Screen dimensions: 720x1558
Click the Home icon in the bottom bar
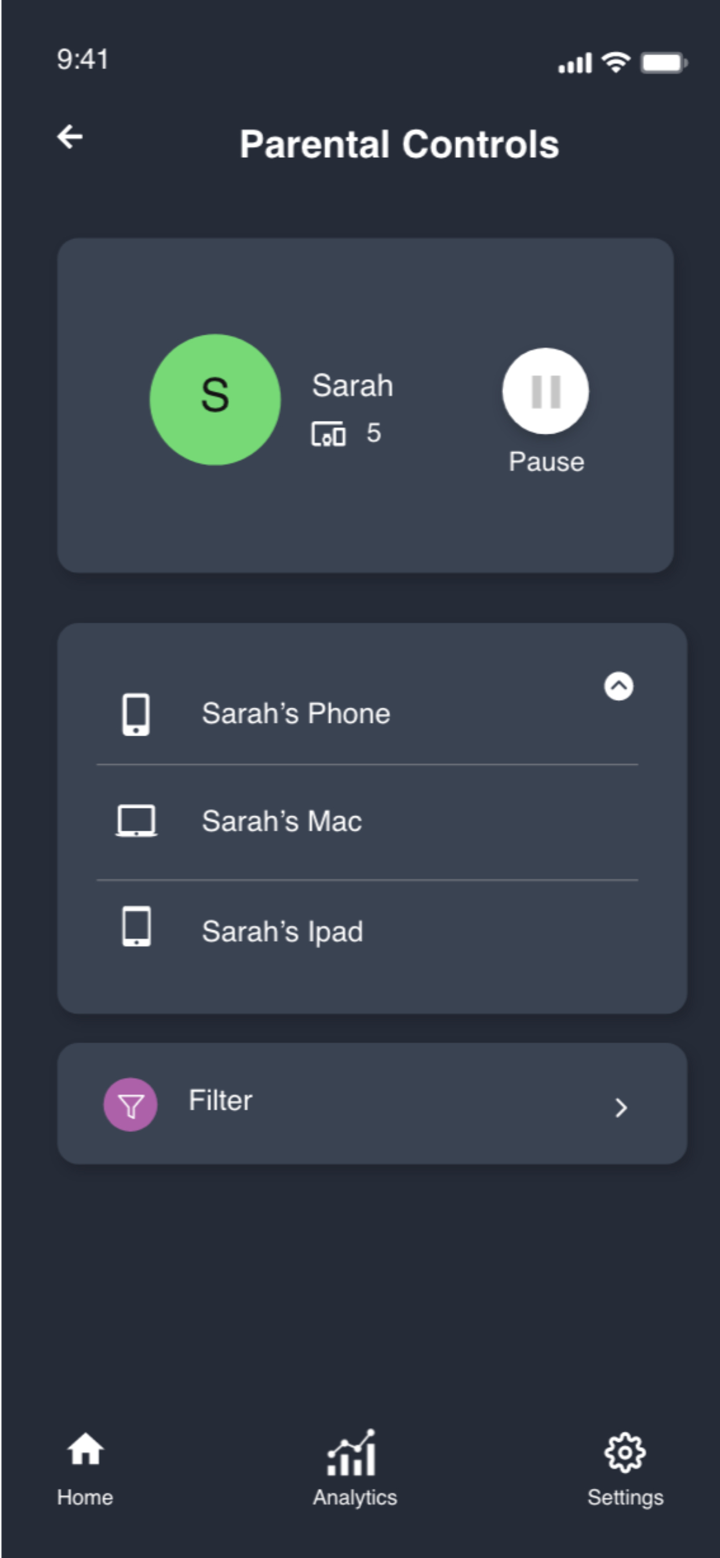pyautogui.click(x=84, y=1447)
